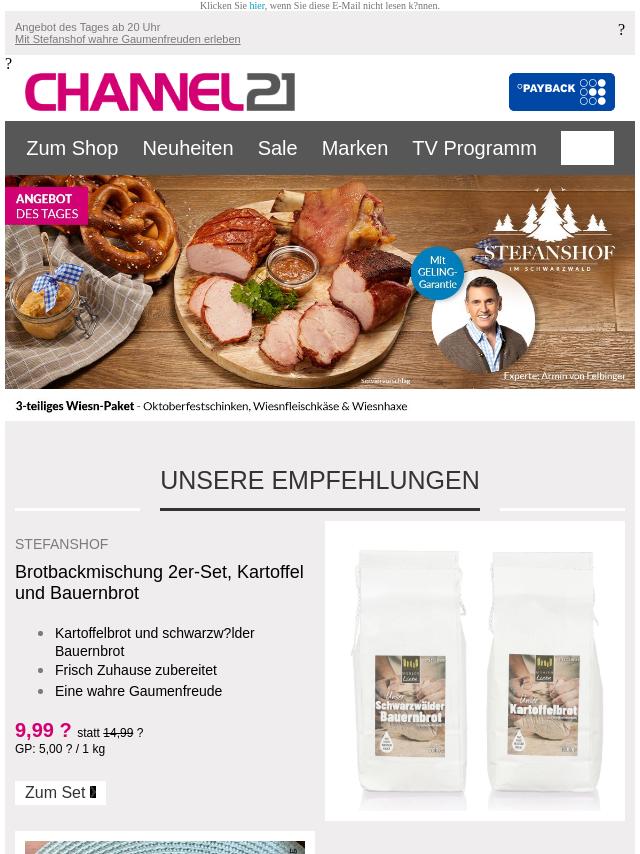Open 'Mit Stefanshof wahre Gaumenfreuden erleben' link

pos(127,40)
